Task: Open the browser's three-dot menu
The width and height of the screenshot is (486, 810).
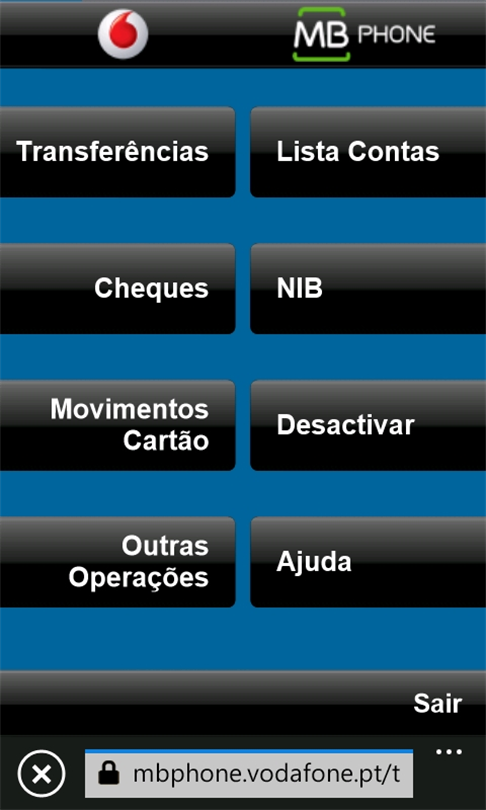Action: (x=449, y=752)
